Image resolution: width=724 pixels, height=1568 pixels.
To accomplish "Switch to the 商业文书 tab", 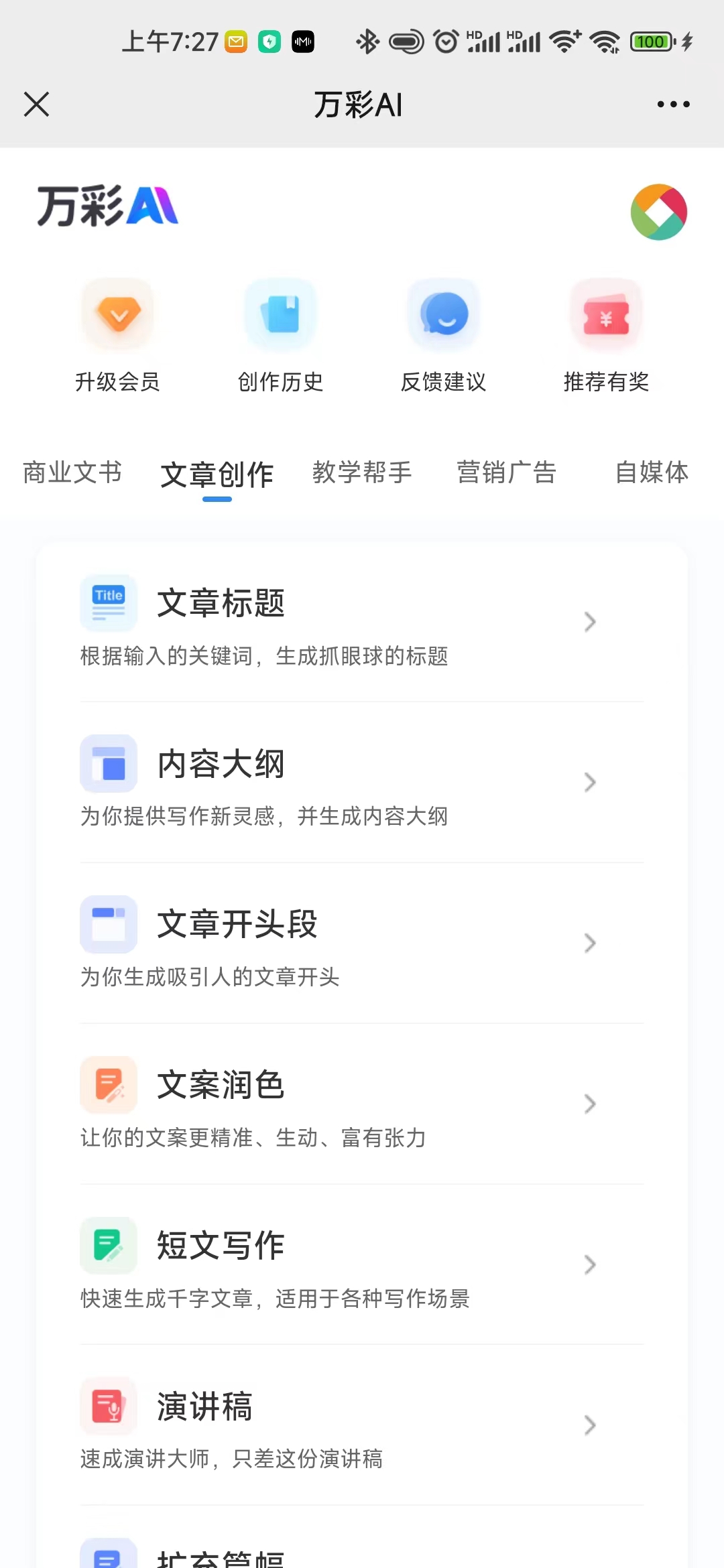I will point(72,472).
